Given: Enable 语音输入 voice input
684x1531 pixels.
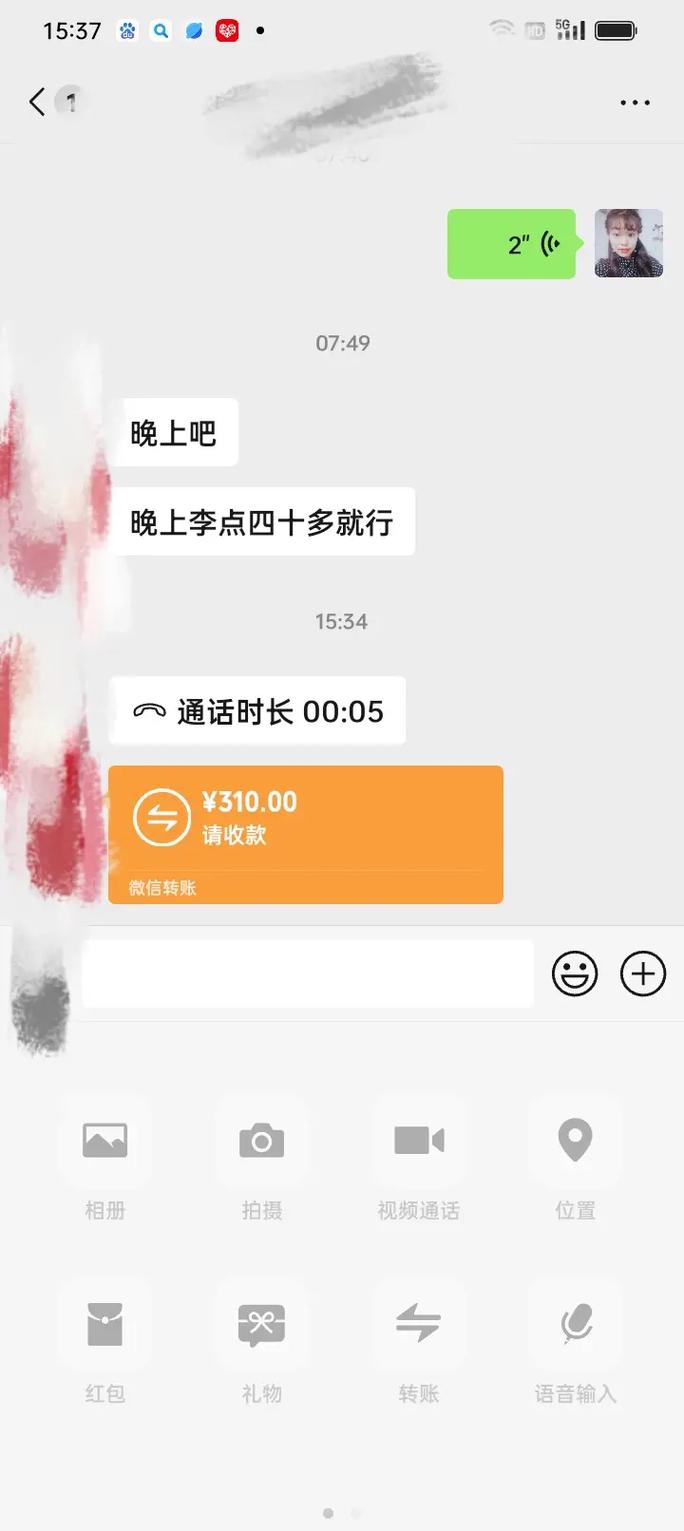Looking at the screenshot, I should tap(575, 1324).
